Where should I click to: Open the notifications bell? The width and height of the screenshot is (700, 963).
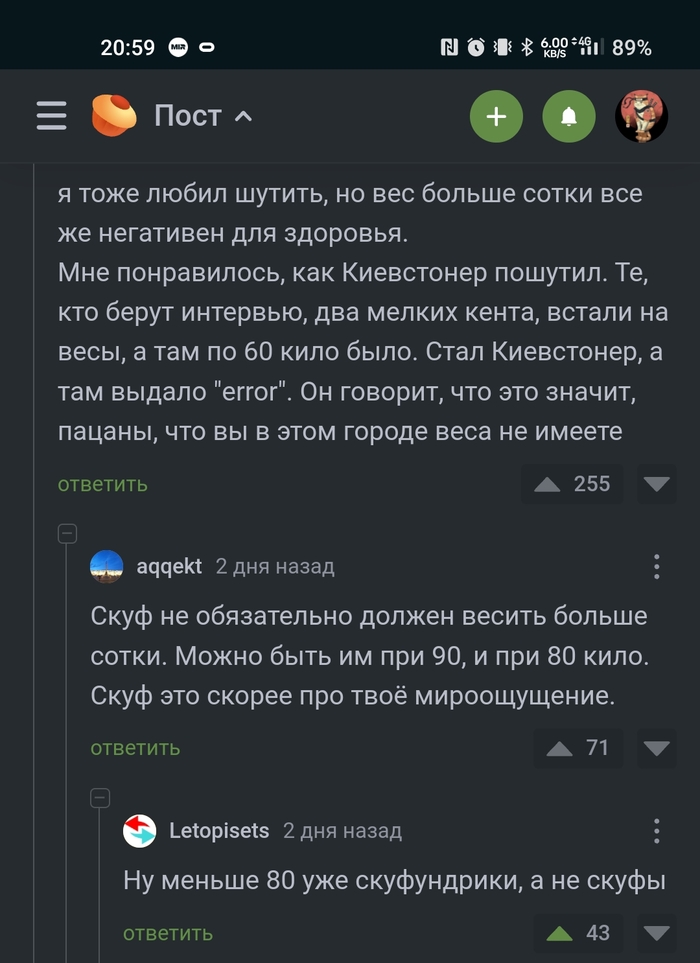click(x=569, y=117)
